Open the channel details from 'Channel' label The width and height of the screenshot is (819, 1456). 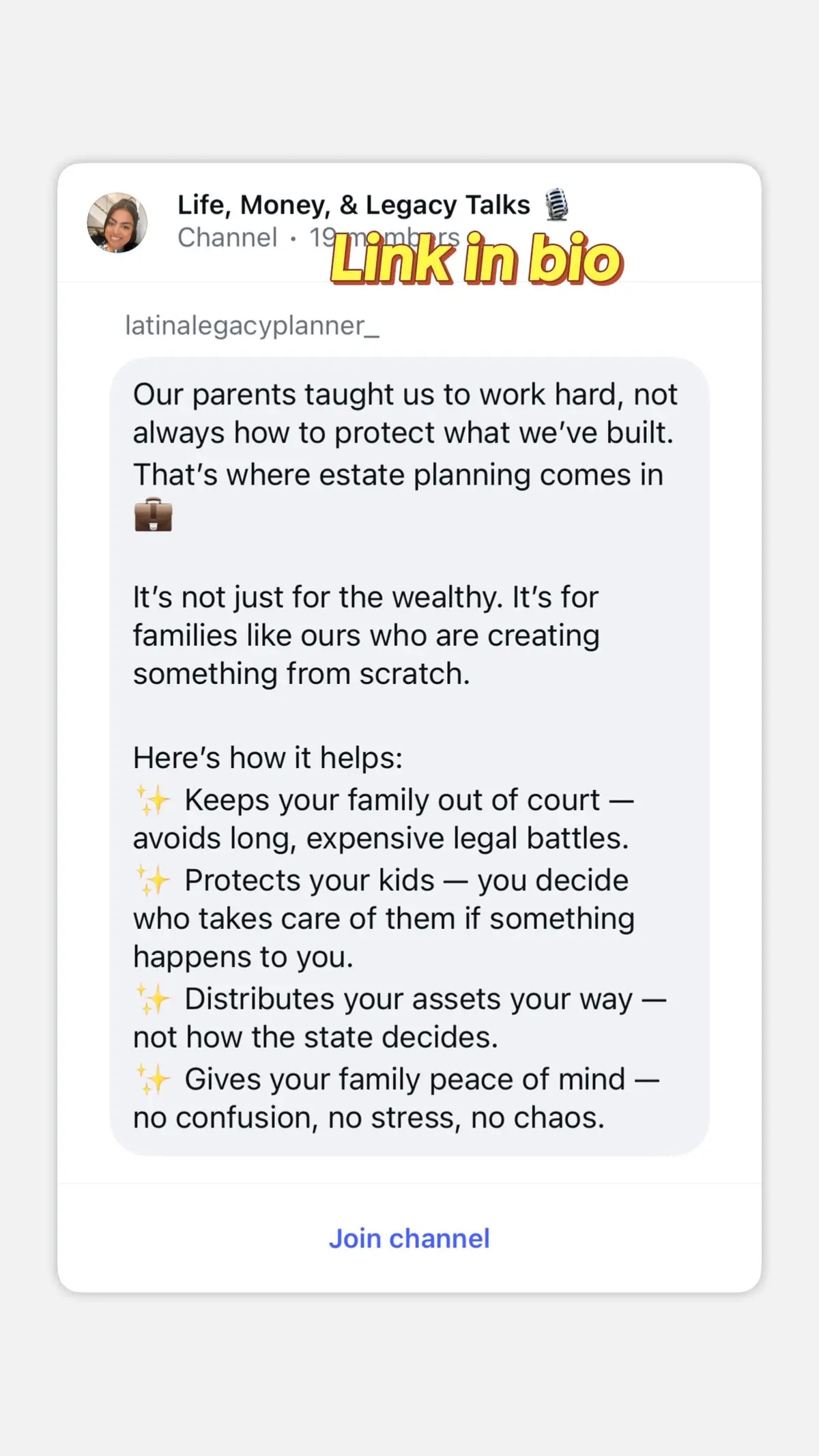coord(225,238)
